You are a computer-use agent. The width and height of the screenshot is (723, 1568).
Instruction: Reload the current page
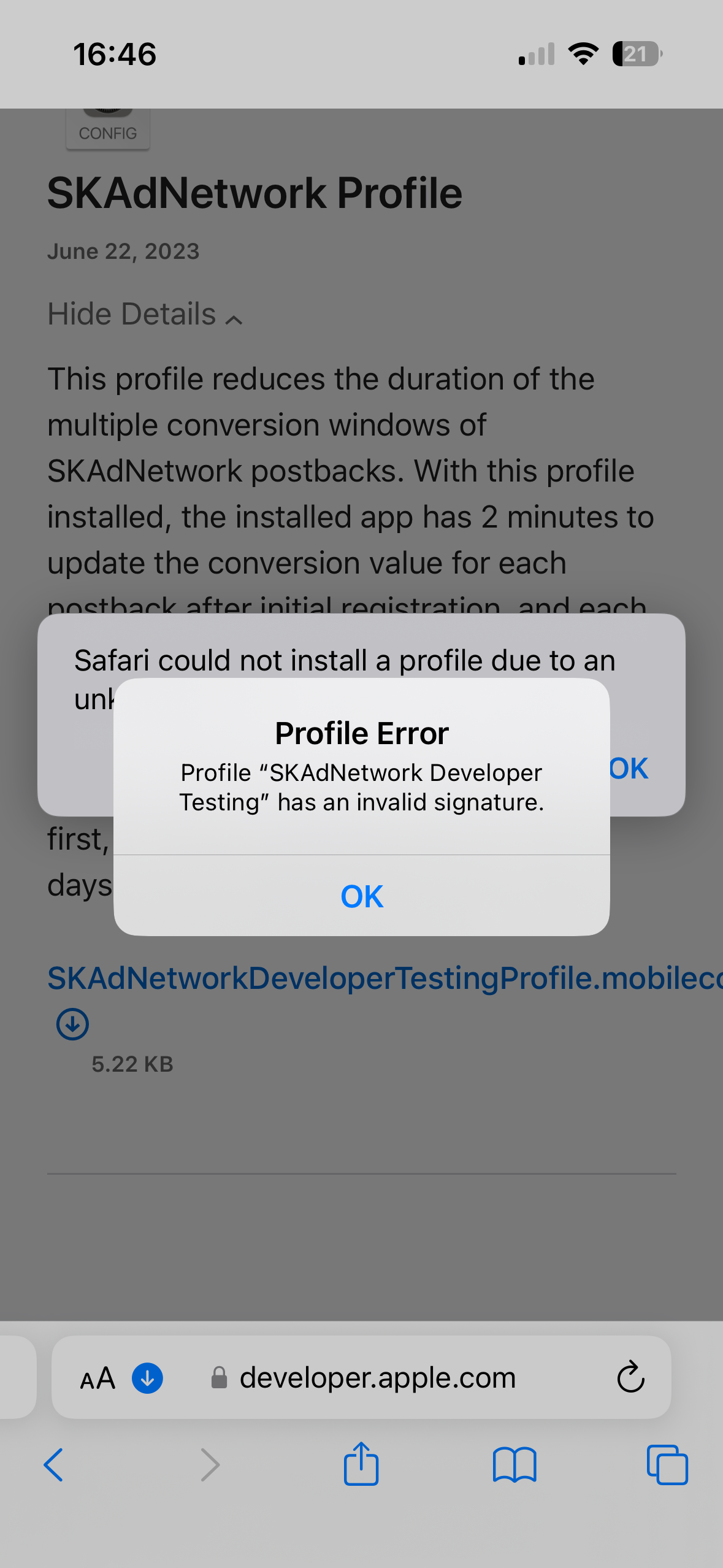630,1377
